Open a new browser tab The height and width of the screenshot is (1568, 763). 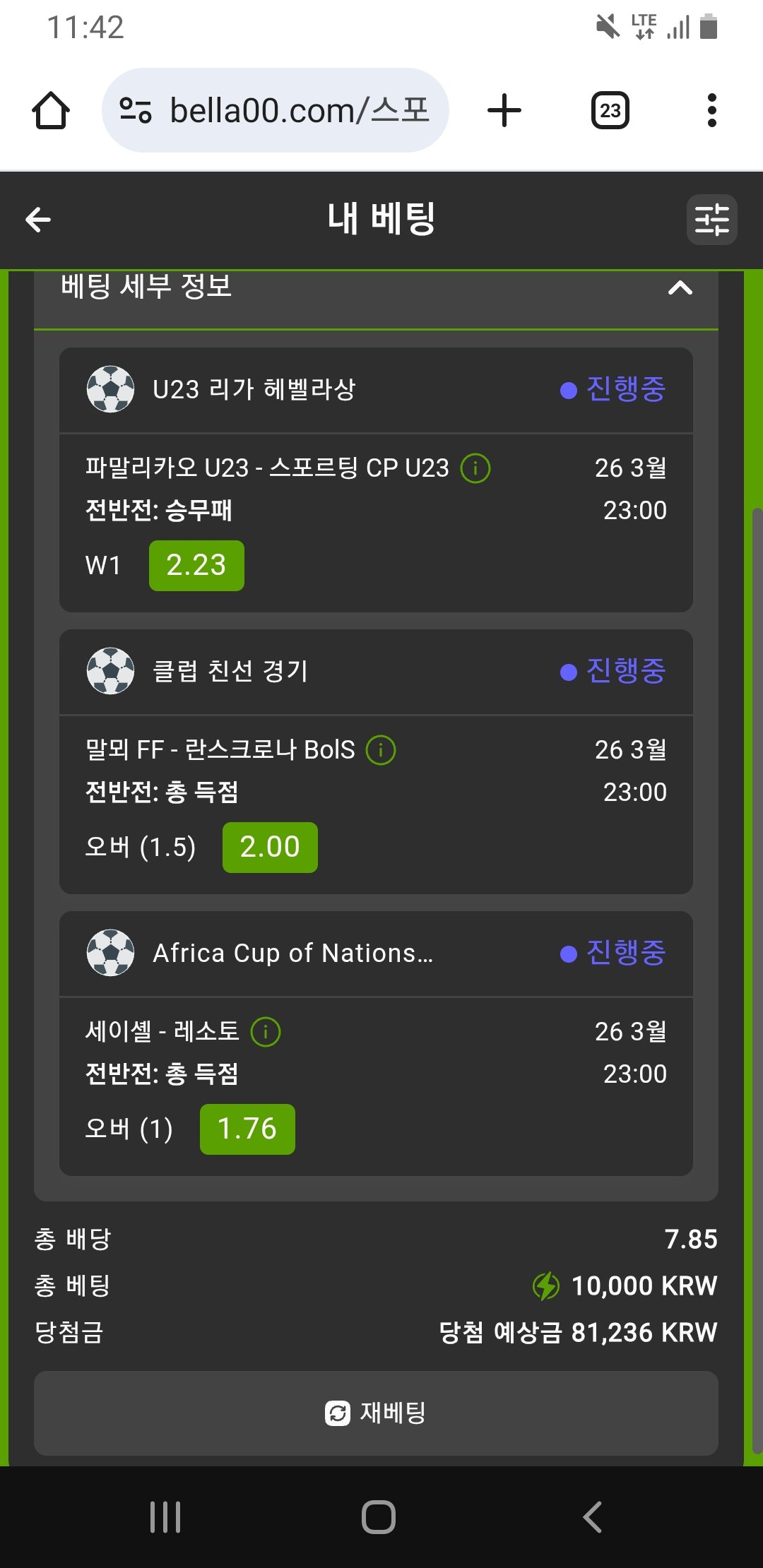[x=504, y=111]
